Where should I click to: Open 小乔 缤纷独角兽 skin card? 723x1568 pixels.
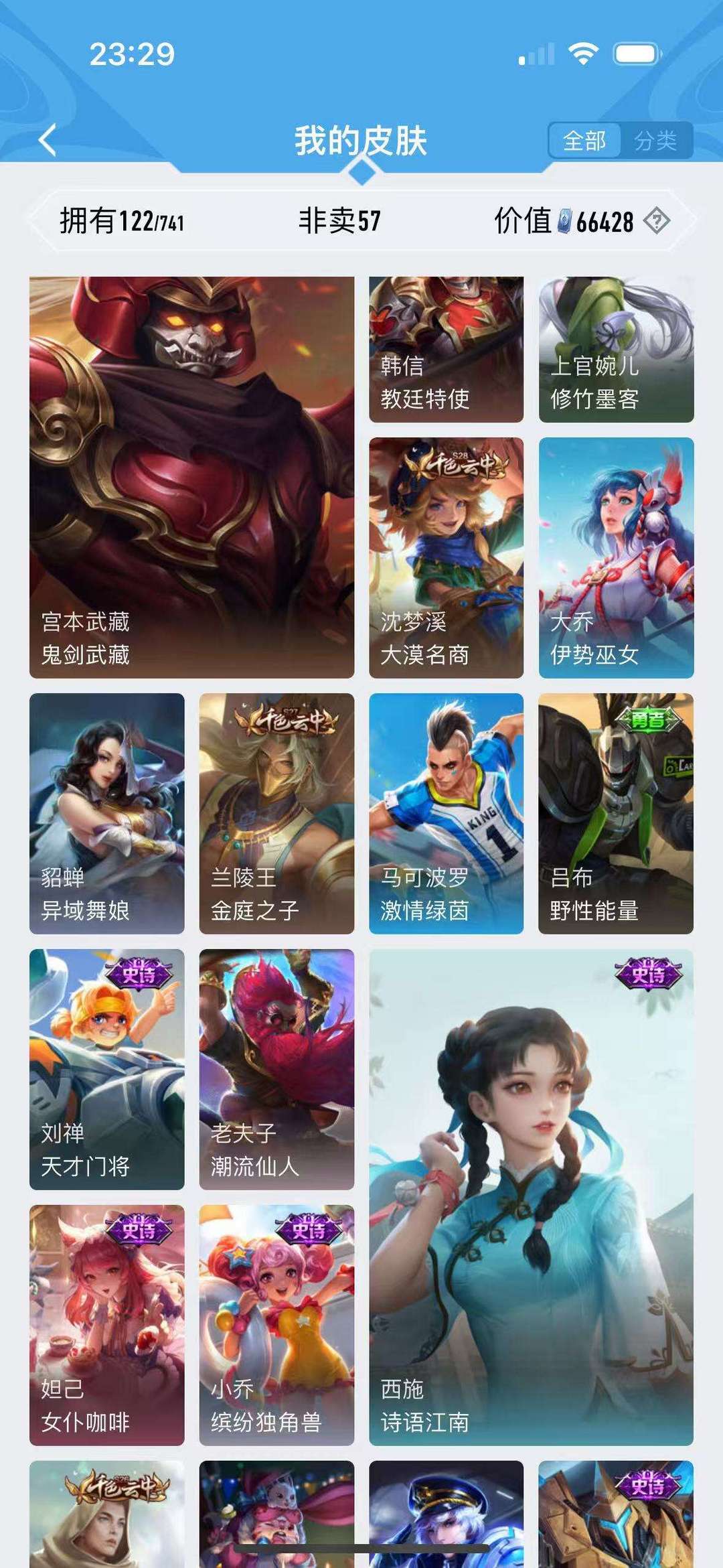coord(276,1325)
